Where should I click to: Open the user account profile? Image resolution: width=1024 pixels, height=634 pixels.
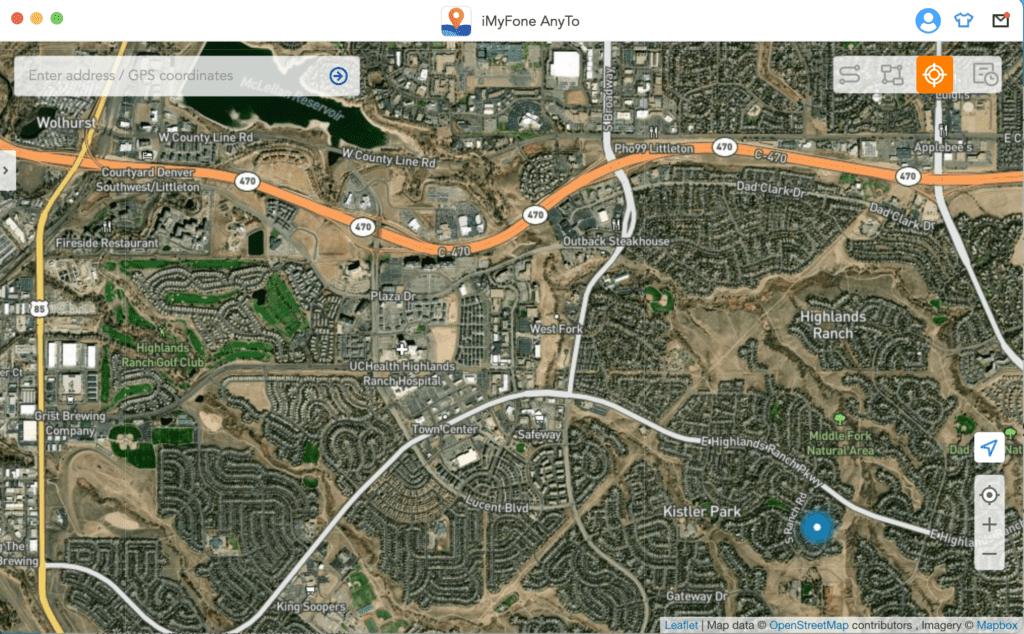pyautogui.click(x=928, y=20)
